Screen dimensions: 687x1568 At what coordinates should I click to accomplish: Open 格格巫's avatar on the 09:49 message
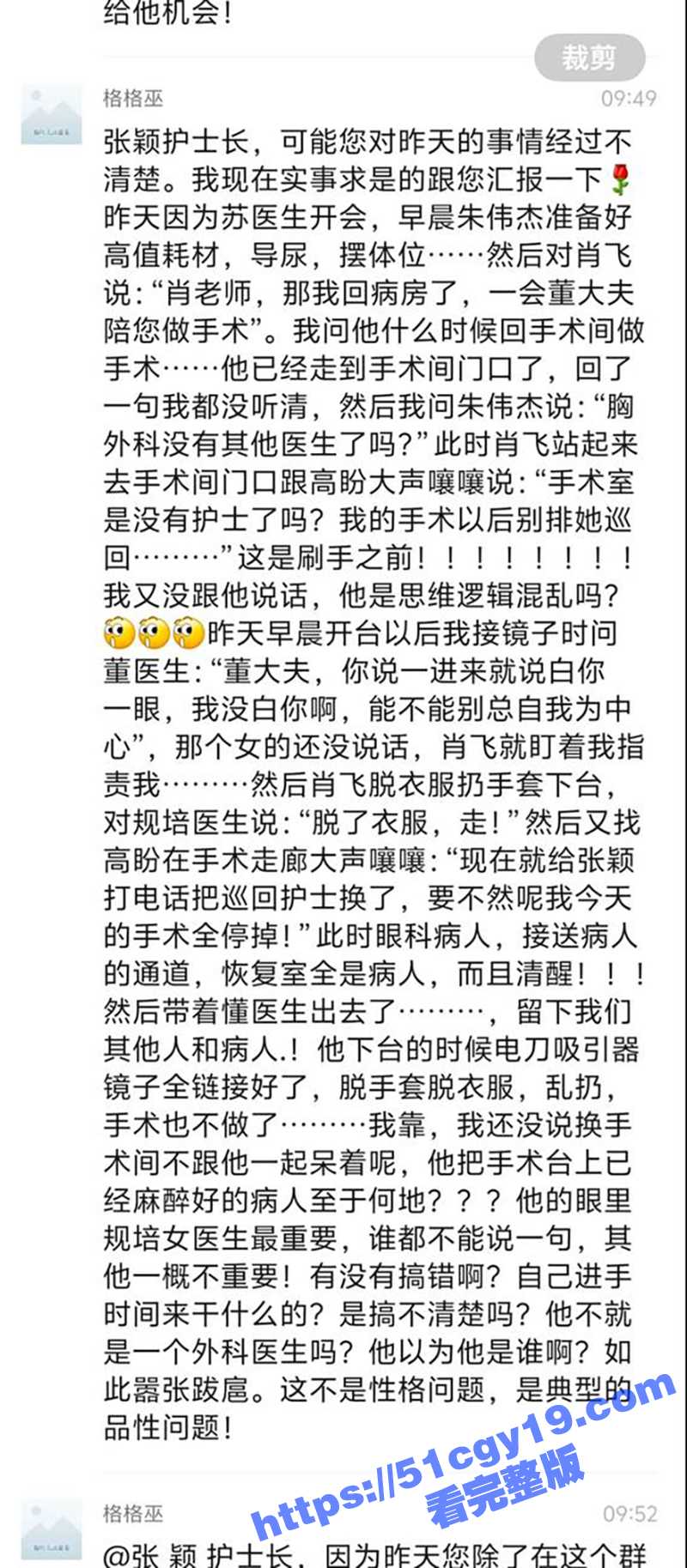52,115
